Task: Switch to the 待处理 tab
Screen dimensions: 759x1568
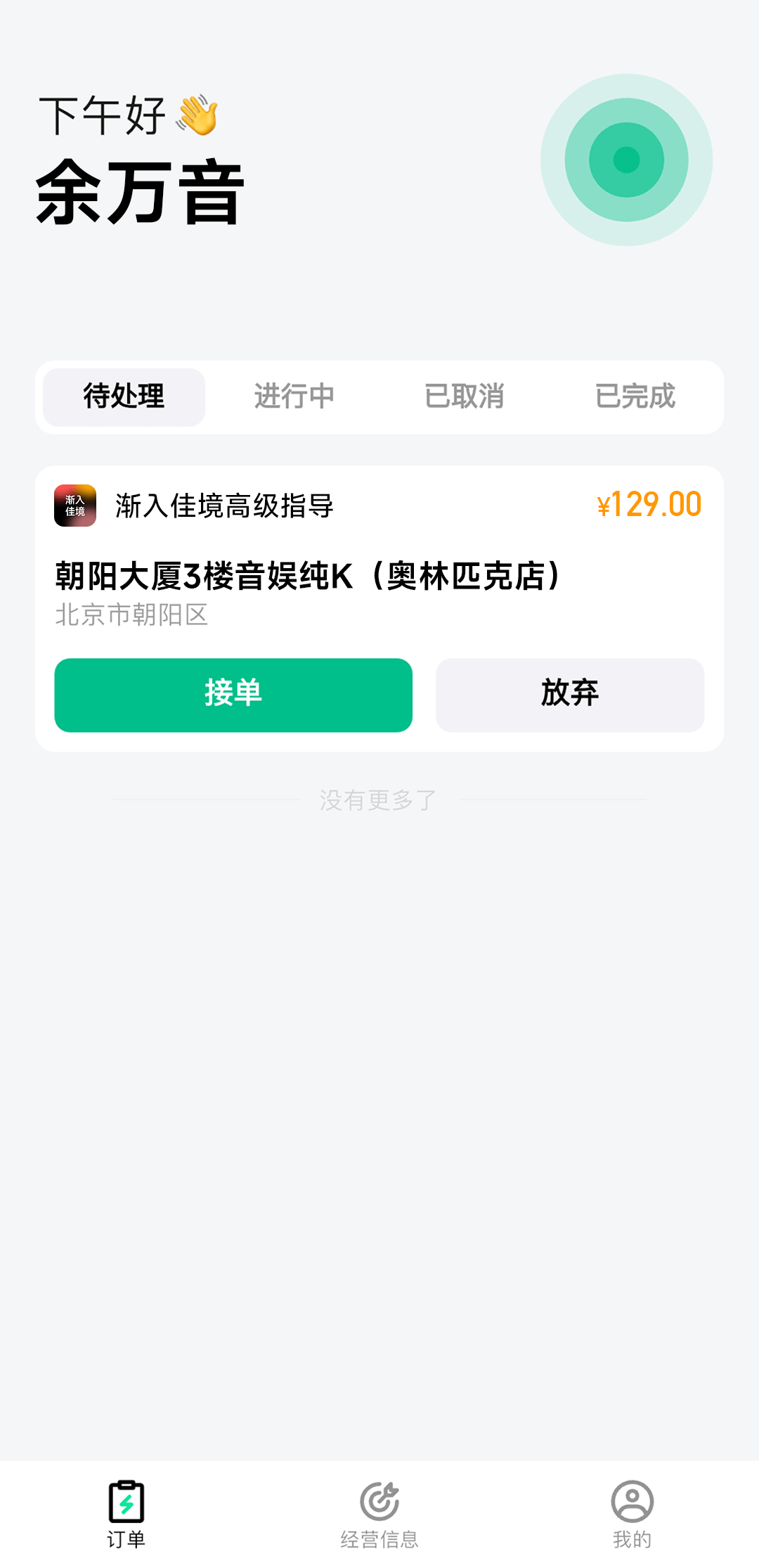Action: [124, 397]
